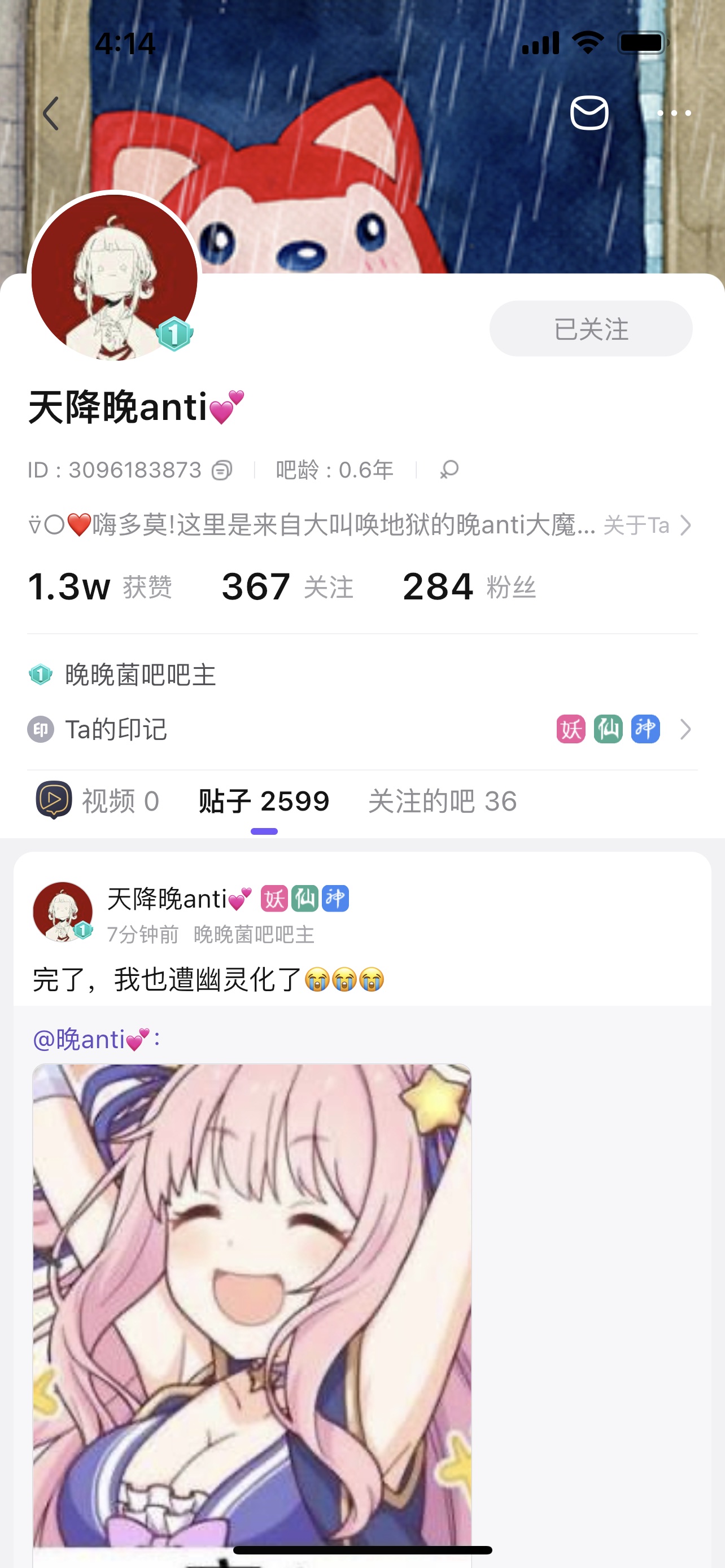725x1568 pixels.
Task: Open the three-dot overflow menu
Action: pos(674,113)
